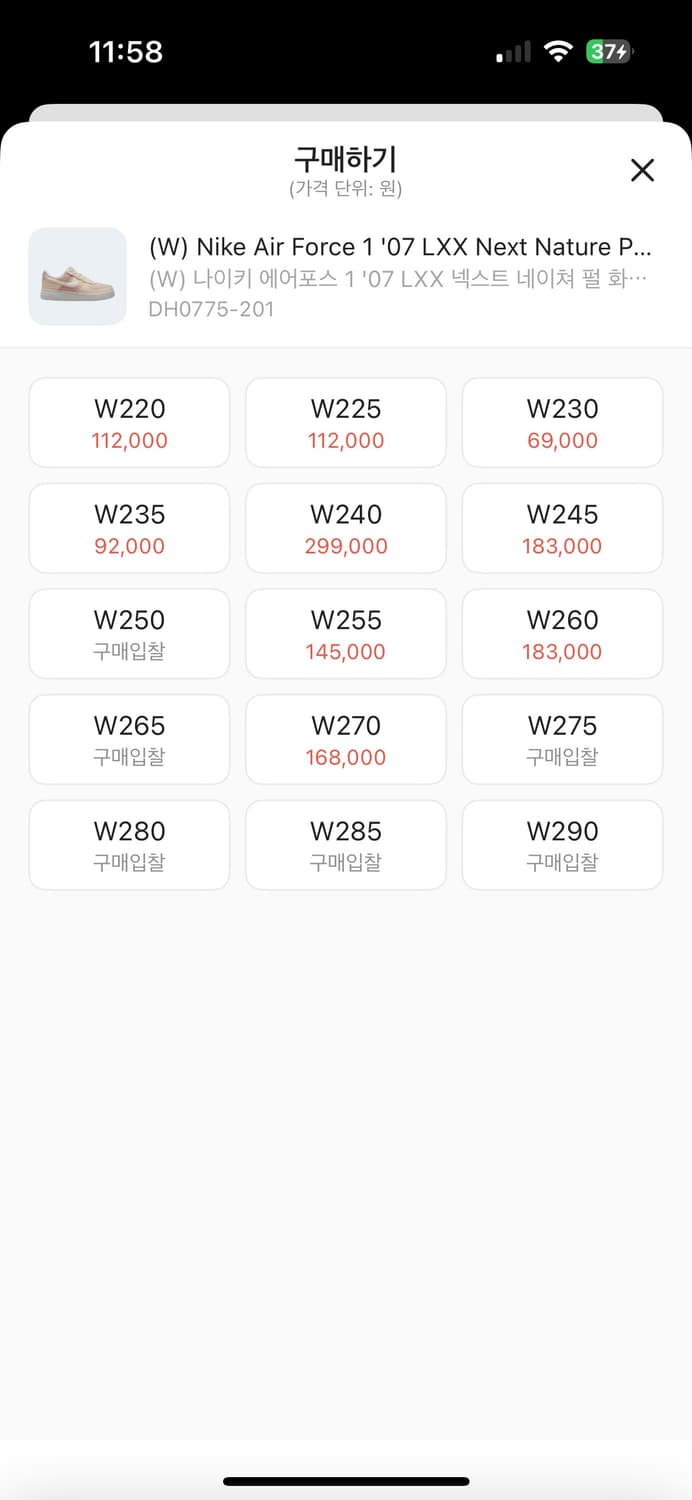Bid on size W275
The height and width of the screenshot is (1500, 692).
click(x=562, y=740)
